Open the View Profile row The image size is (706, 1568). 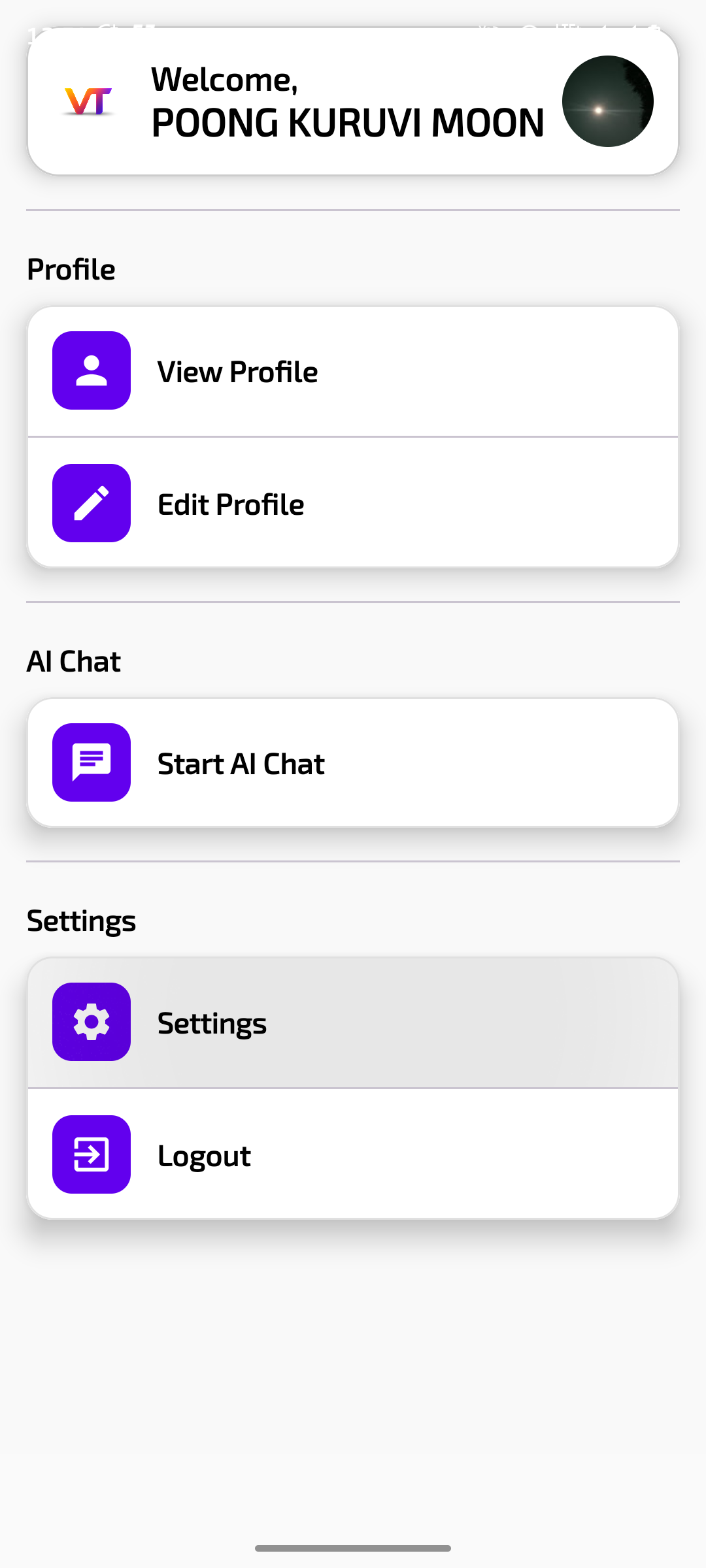pos(353,371)
